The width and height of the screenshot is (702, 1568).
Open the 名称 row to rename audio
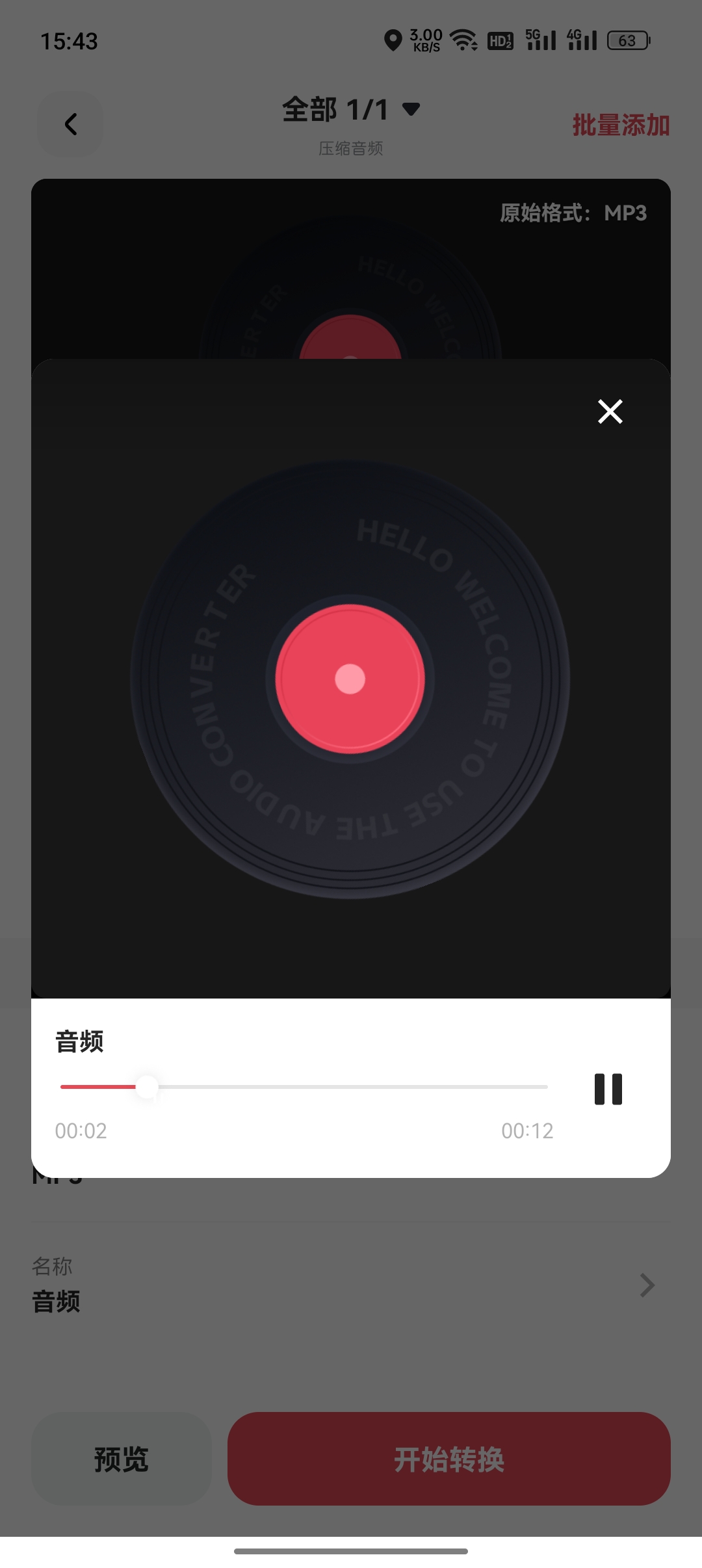351,1285
